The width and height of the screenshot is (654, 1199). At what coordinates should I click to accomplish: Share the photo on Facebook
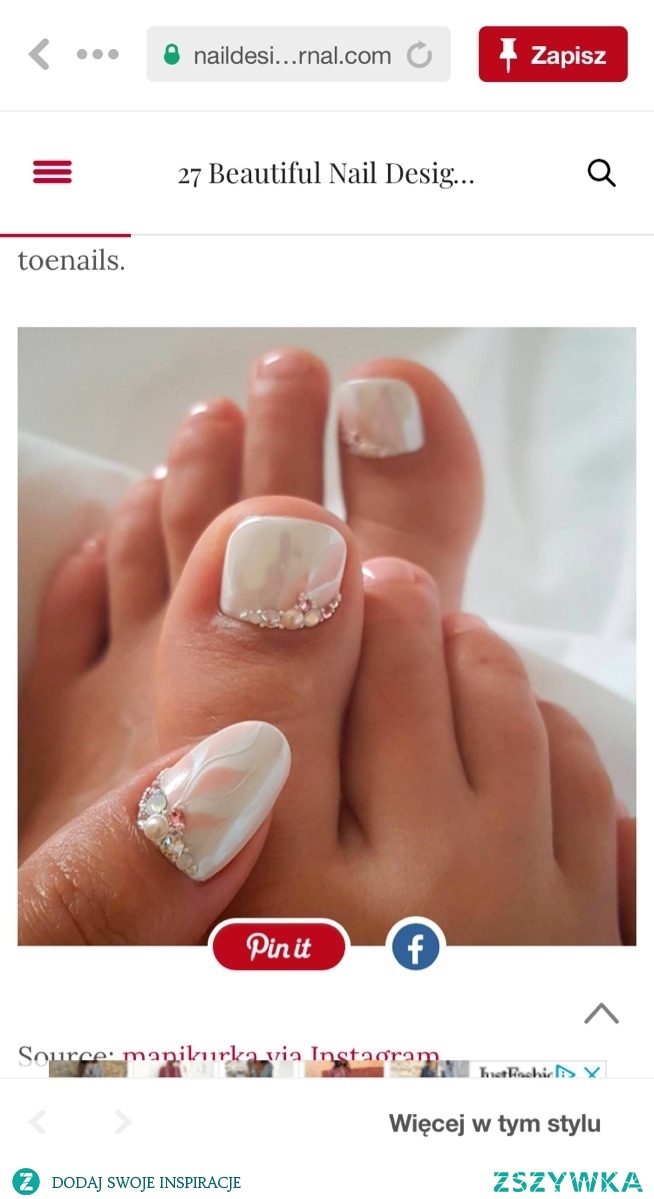[x=415, y=947]
